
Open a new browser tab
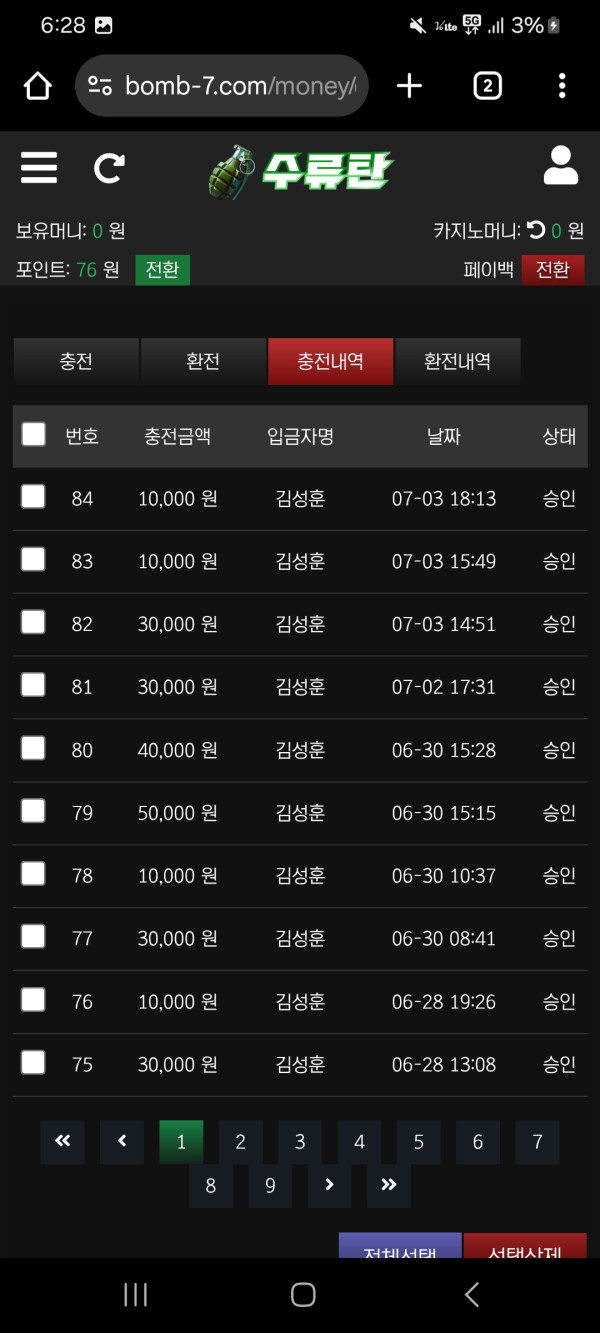click(409, 86)
